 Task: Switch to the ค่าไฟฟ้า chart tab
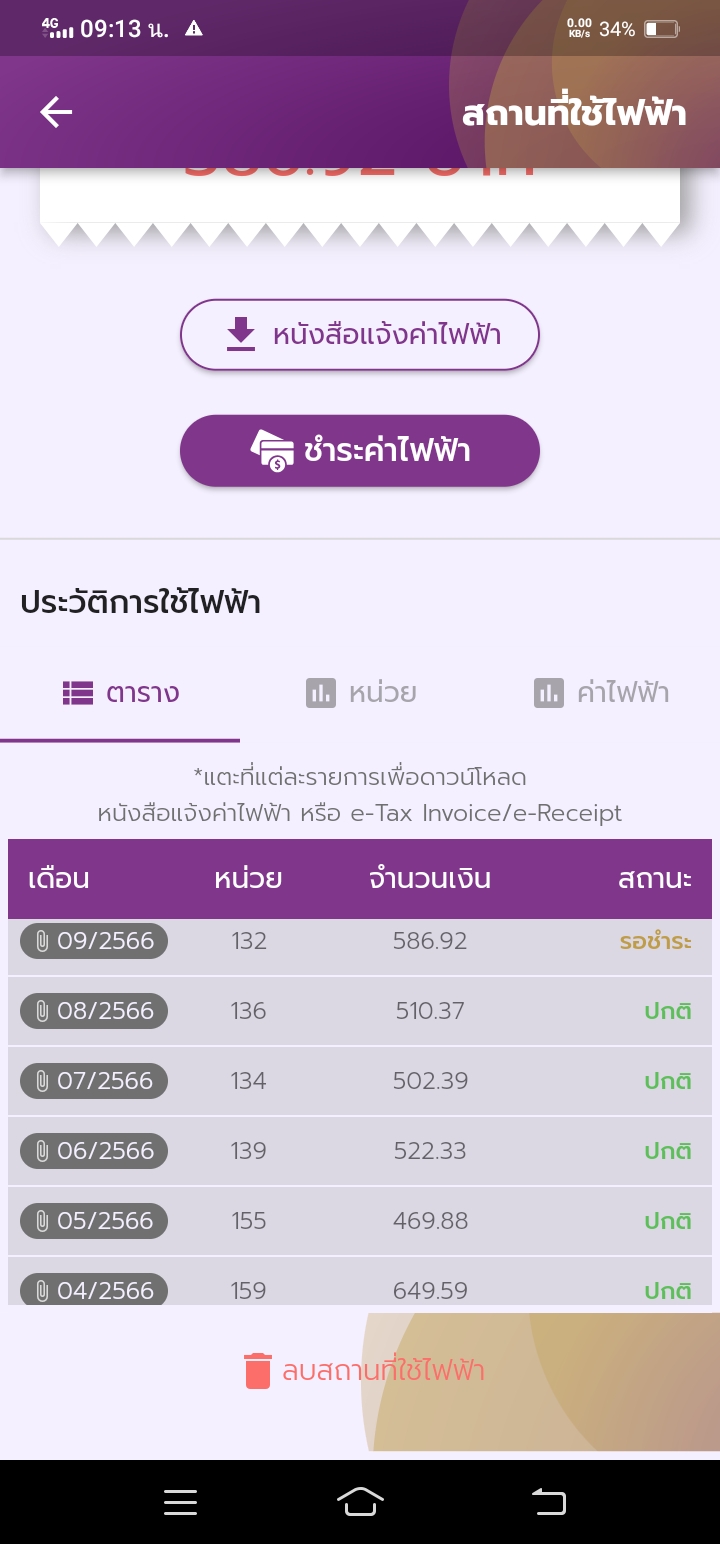601,692
